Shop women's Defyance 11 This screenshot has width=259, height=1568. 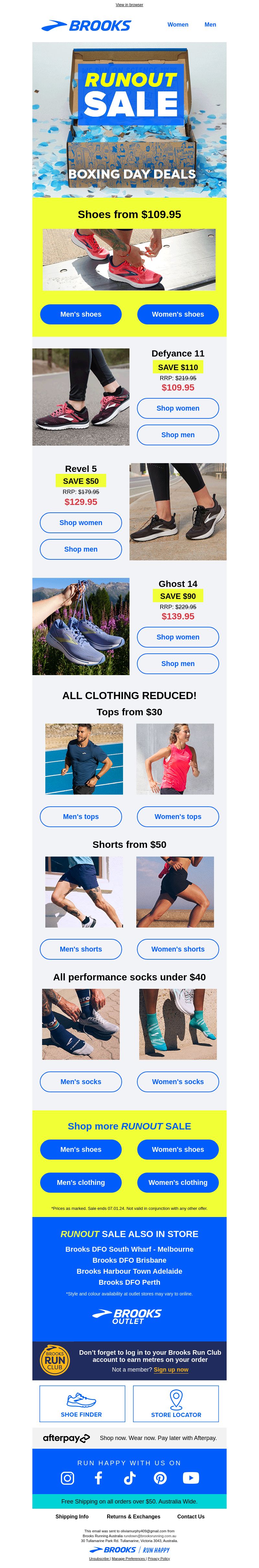tap(177, 408)
